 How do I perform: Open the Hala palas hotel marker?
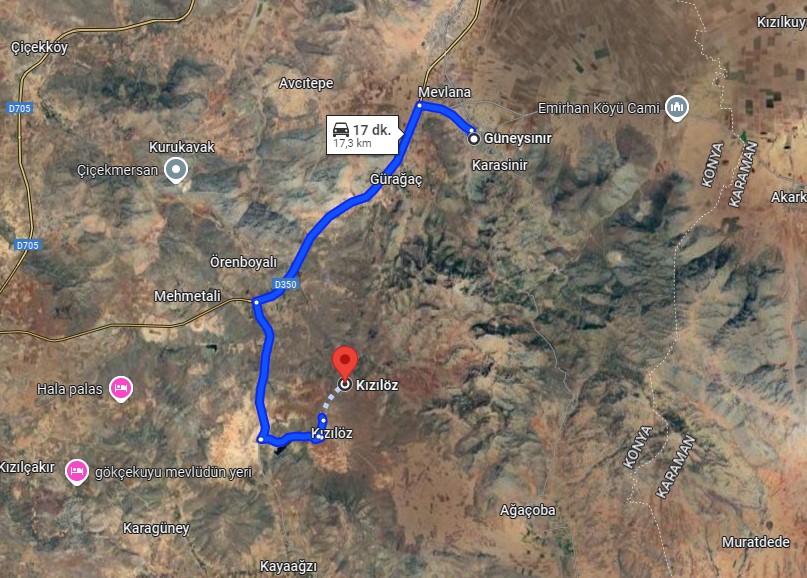click(x=120, y=388)
